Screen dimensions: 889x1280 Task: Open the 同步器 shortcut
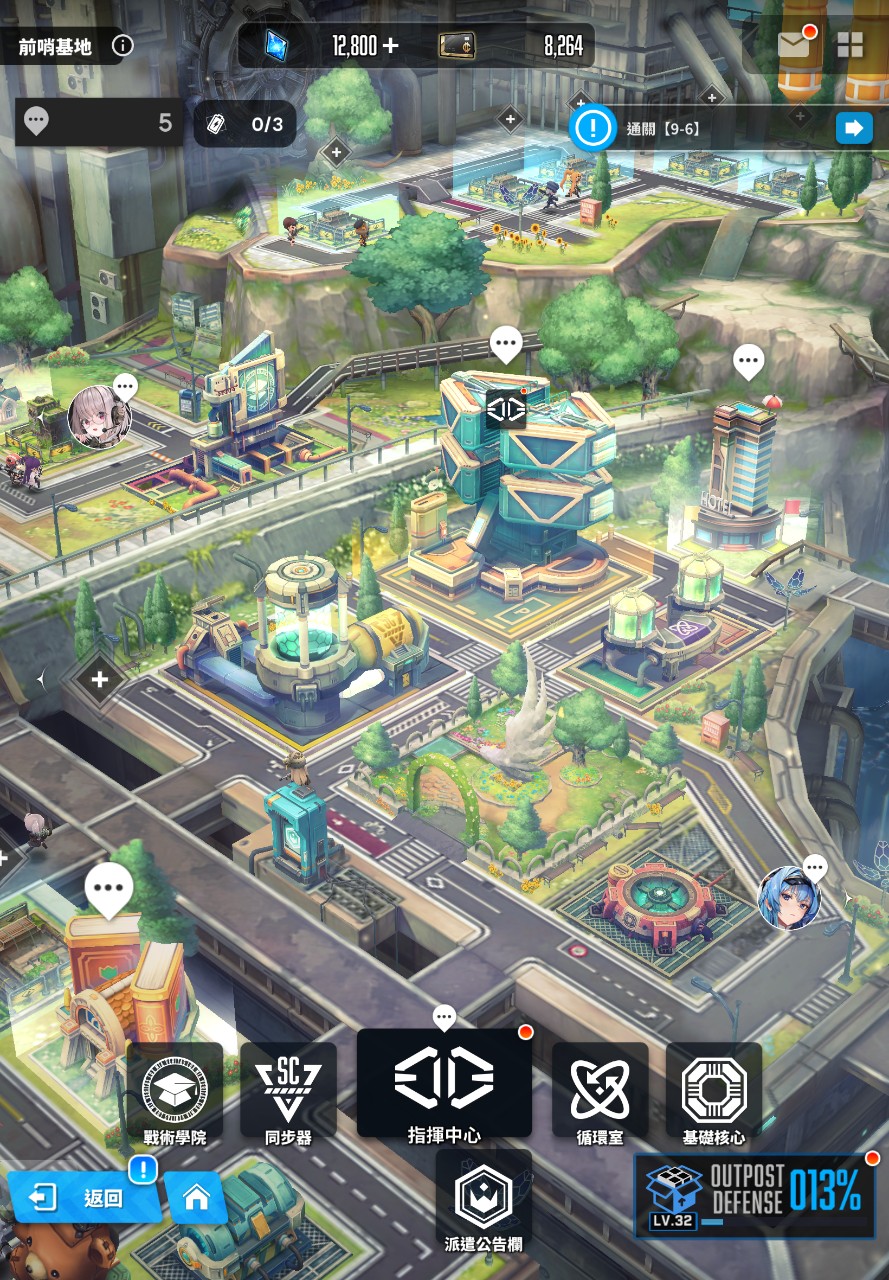pos(288,1094)
